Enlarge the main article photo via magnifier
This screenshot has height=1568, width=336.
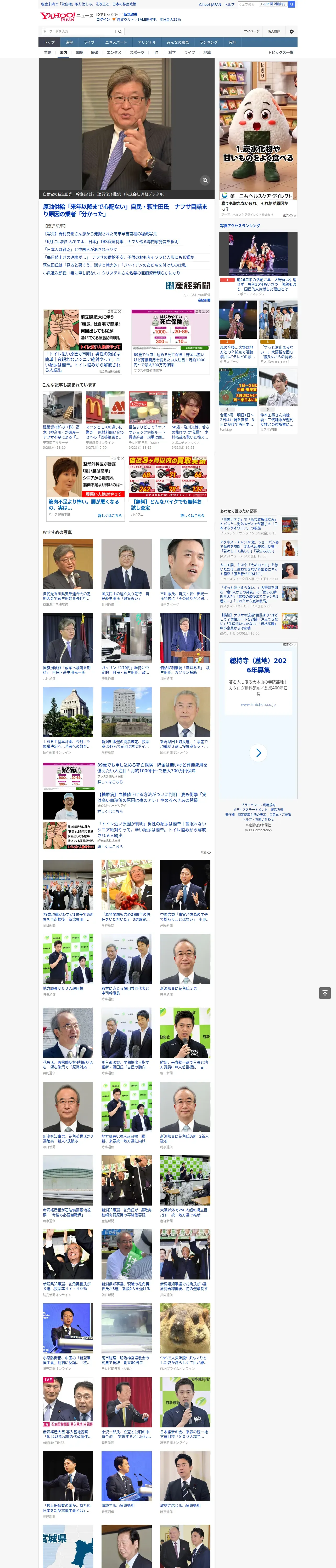tap(205, 180)
